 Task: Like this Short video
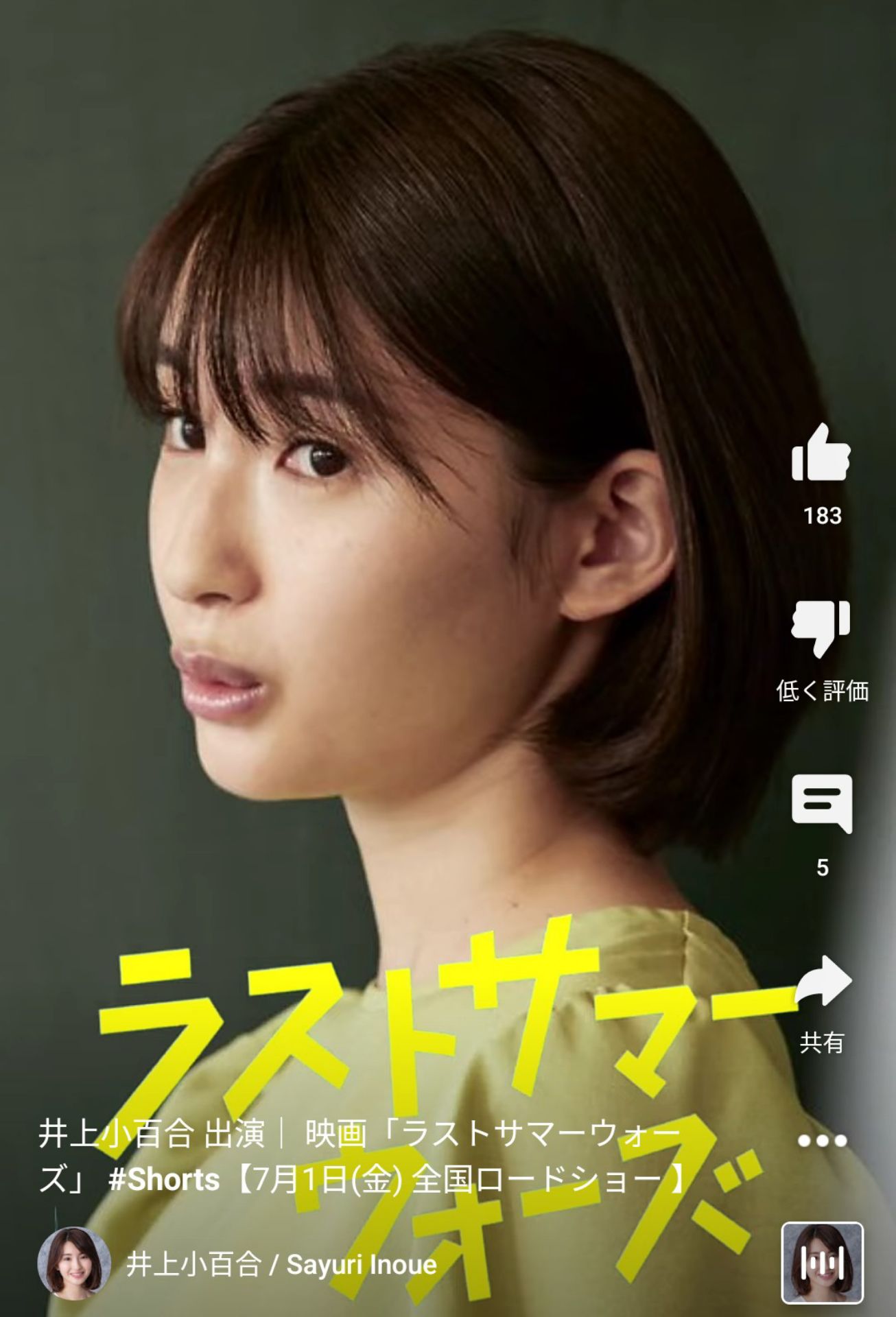tap(821, 453)
